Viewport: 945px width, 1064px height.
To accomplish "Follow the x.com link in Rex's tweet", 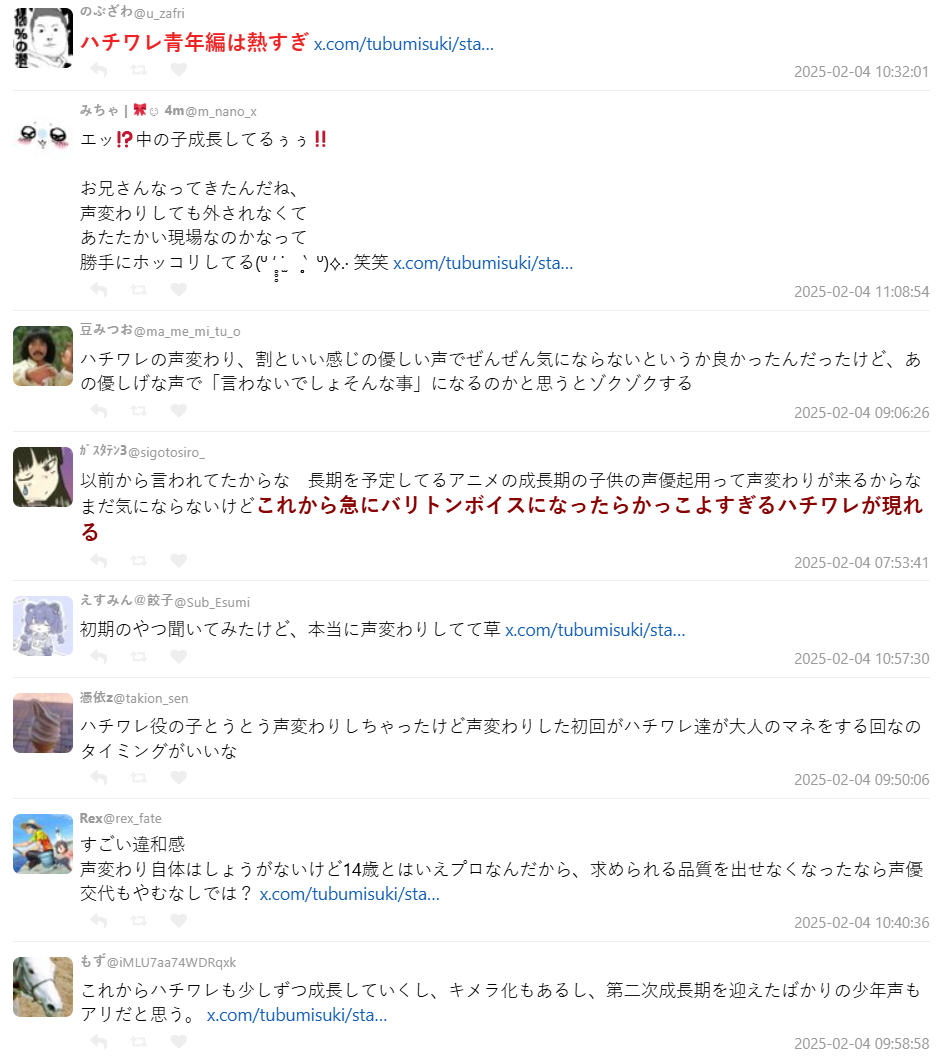I will (x=349, y=894).
